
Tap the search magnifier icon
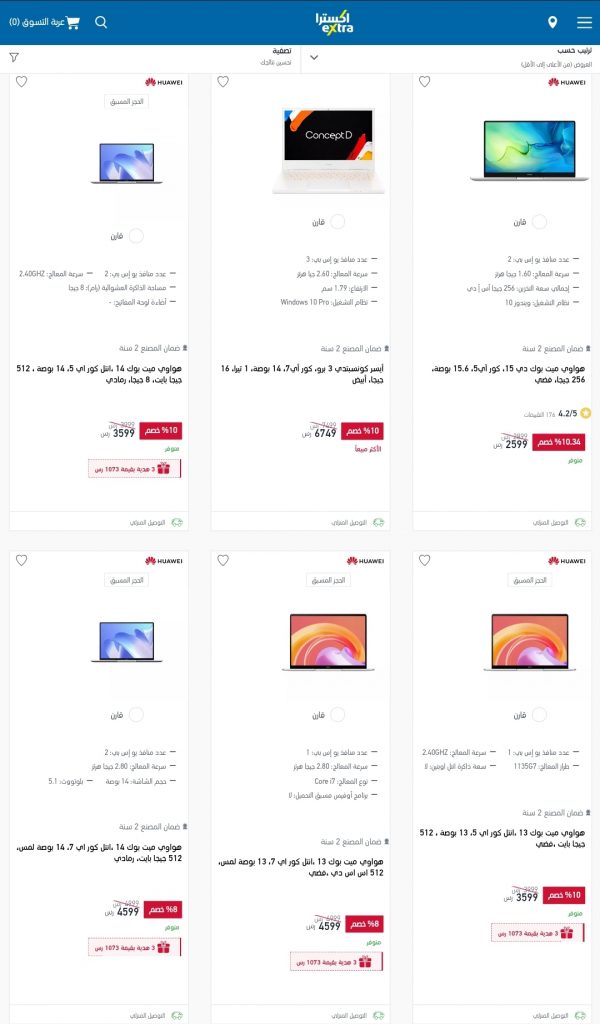tap(101, 22)
